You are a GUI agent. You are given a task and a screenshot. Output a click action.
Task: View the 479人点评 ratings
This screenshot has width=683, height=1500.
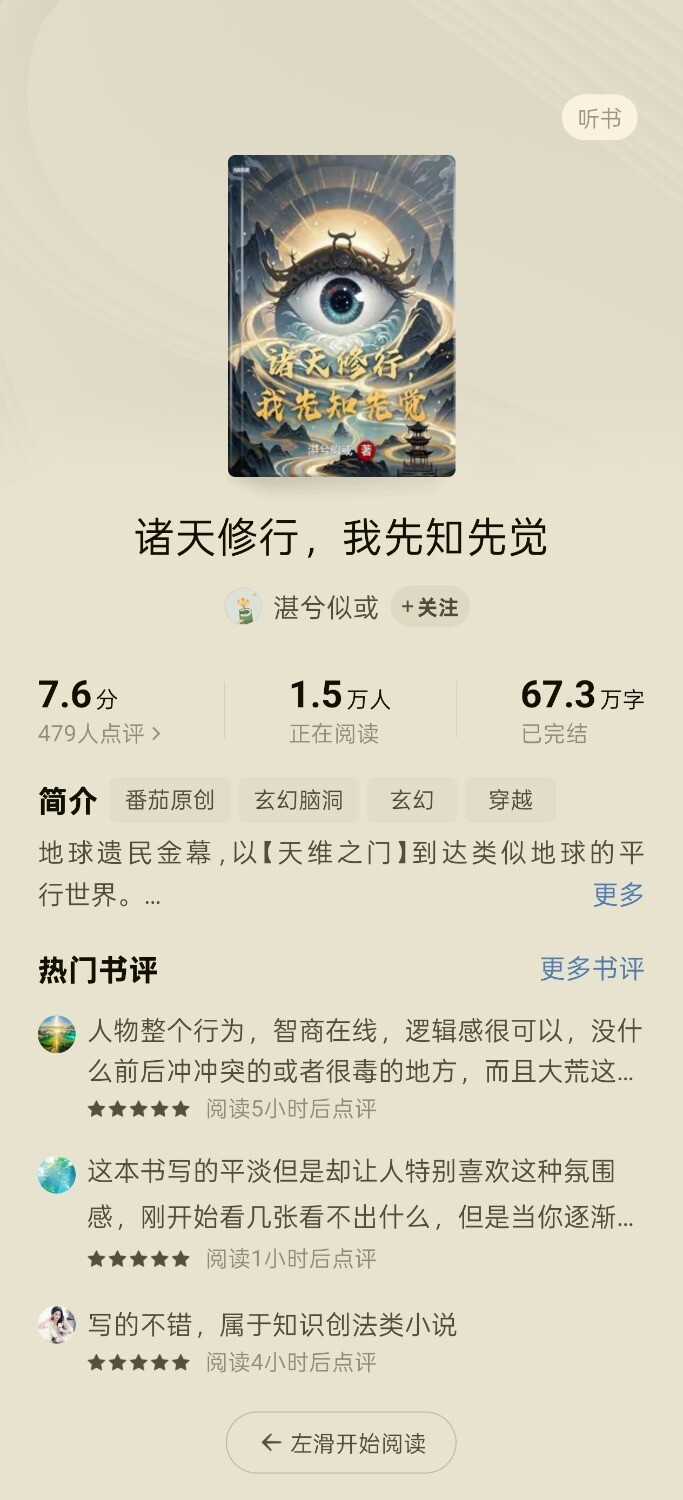coord(99,734)
